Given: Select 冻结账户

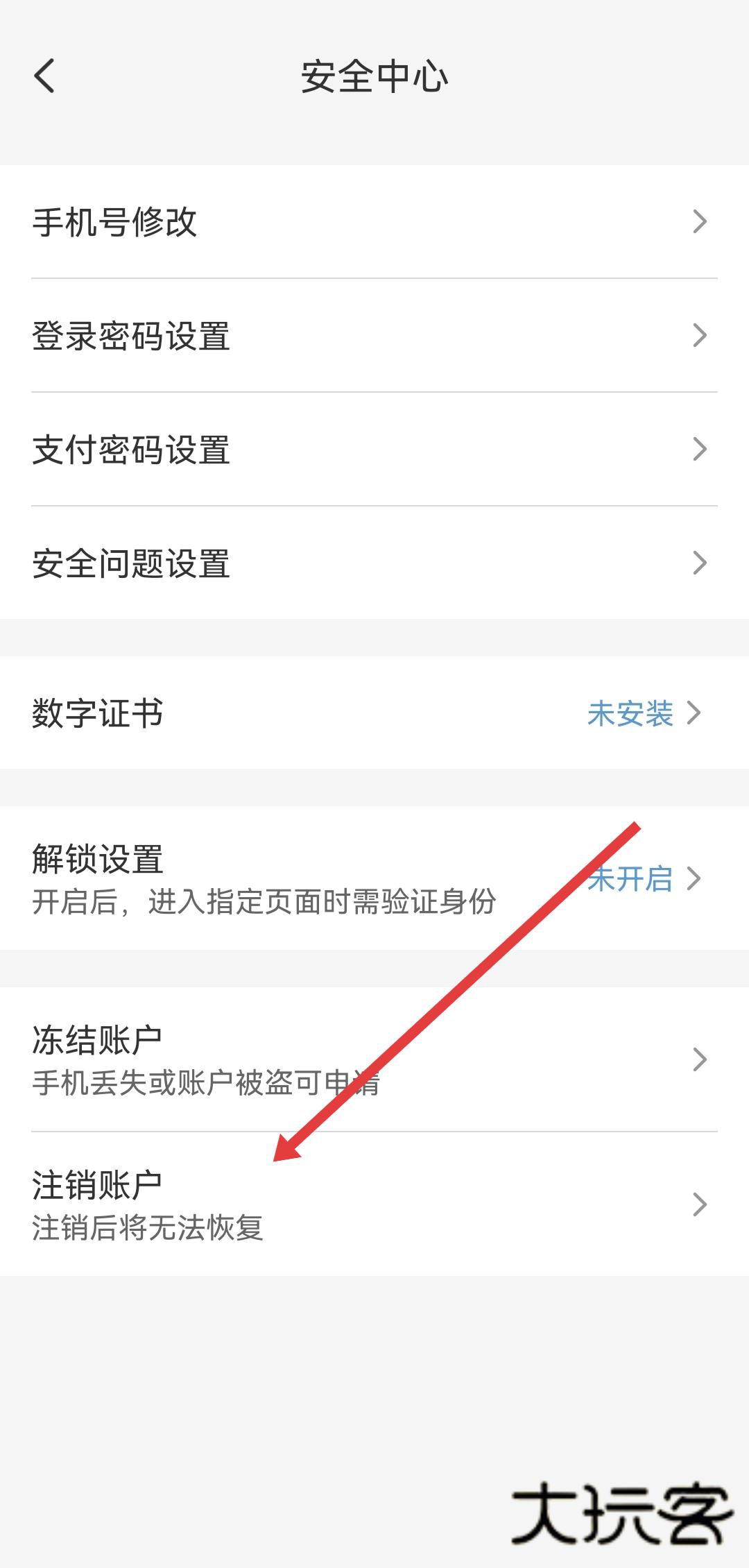Looking at the screenshot, I should point(374,1059).
